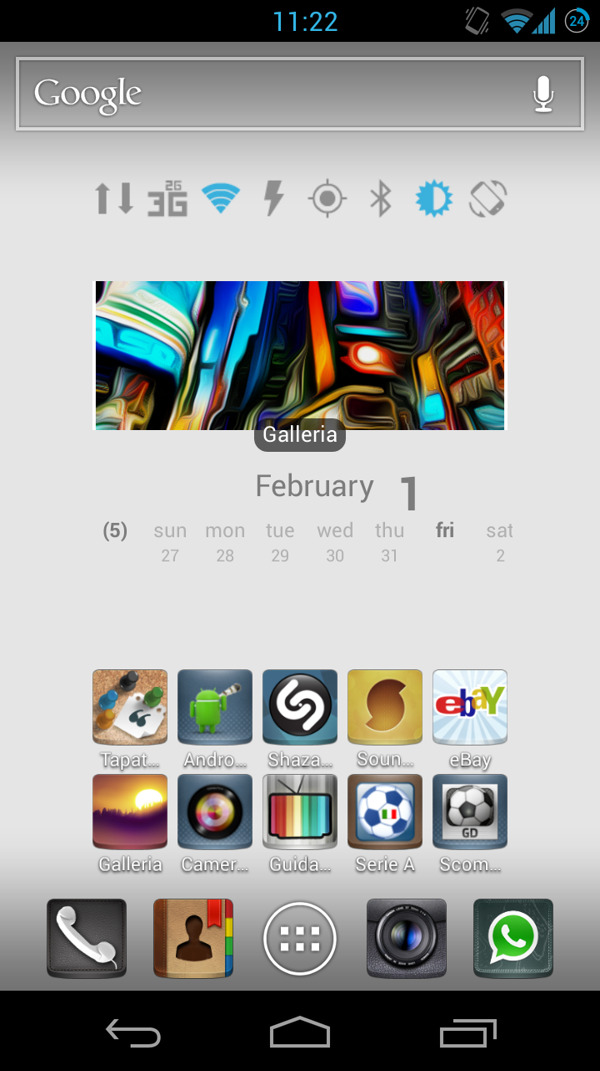Launch WhatsApp from the dock
Image resolution: width=600 pixels, height=1071 pixels.
click(513, 938)
